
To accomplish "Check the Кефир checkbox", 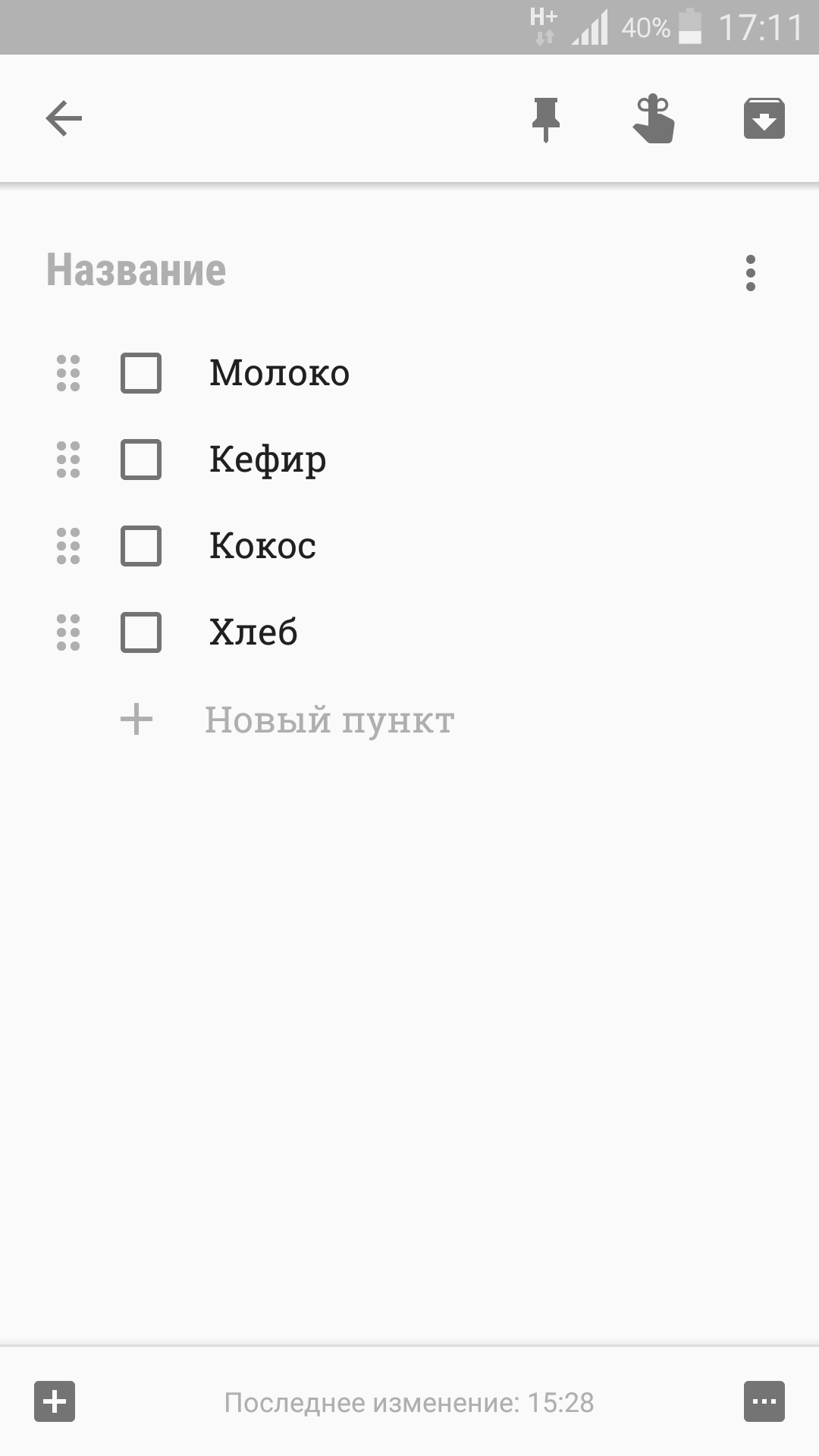I will (141, 460).
